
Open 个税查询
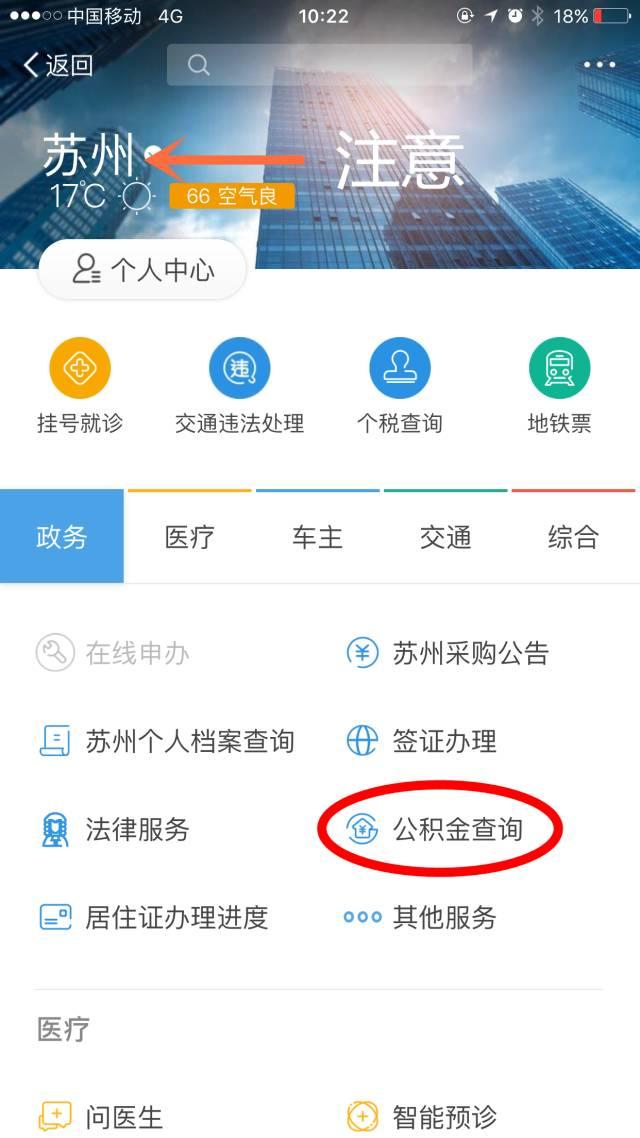click(x=399, y=387)
